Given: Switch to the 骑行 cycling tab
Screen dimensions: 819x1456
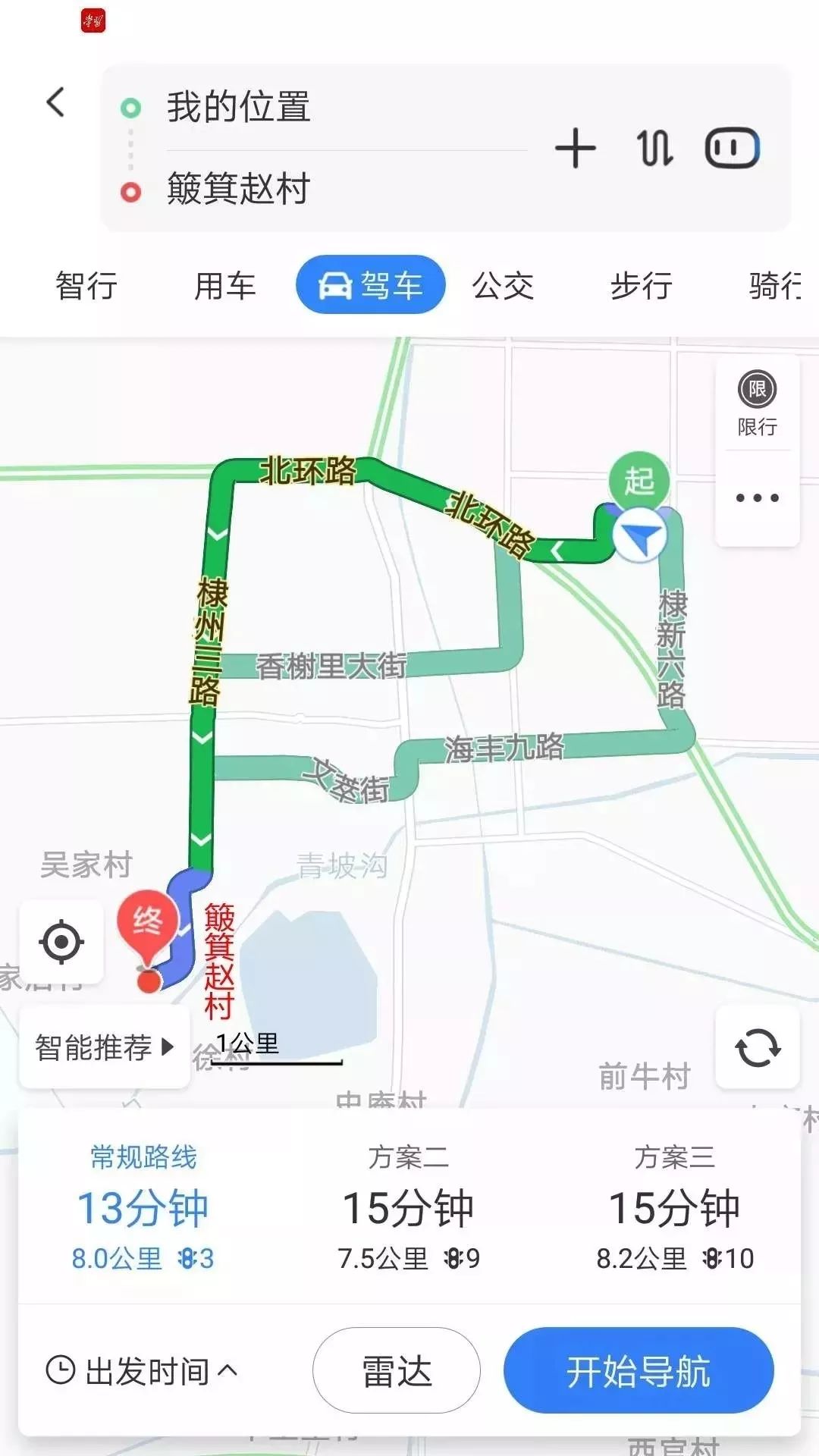Looking at the screenshot, I should 775,286.
